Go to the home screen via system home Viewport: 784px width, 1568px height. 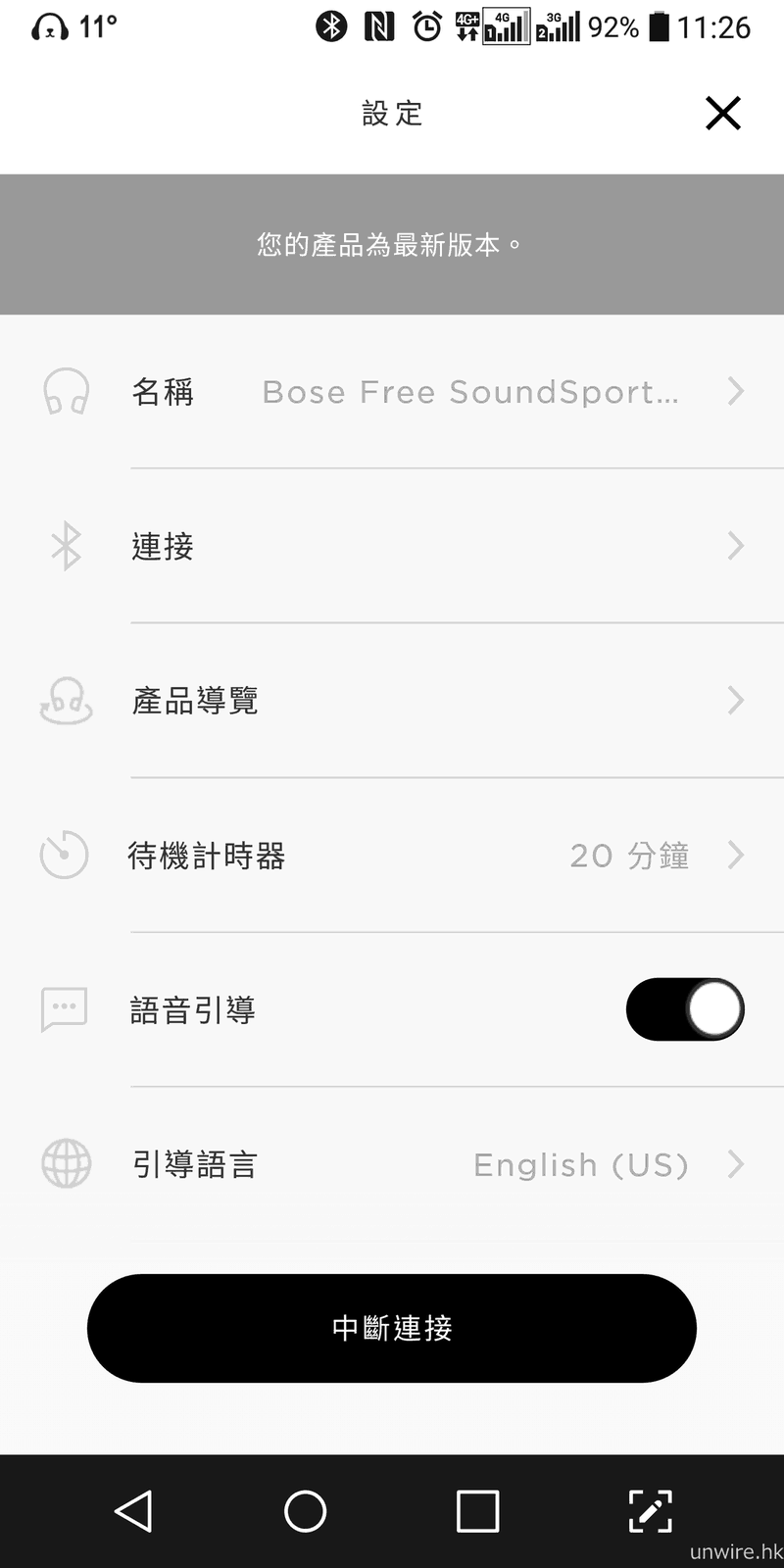[x=306, y=1511]
